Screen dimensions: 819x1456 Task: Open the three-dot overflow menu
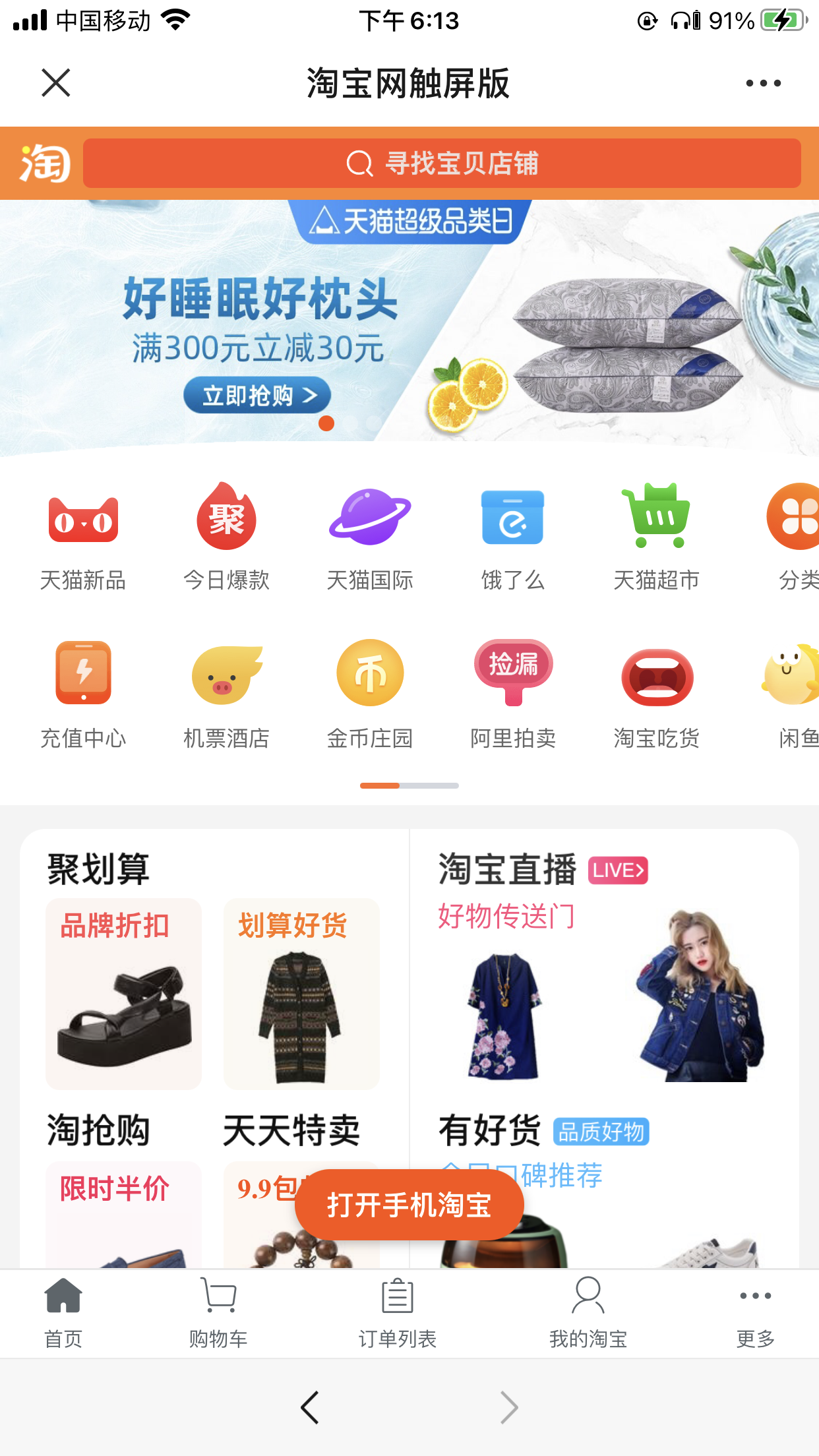[x=763, y=83]
